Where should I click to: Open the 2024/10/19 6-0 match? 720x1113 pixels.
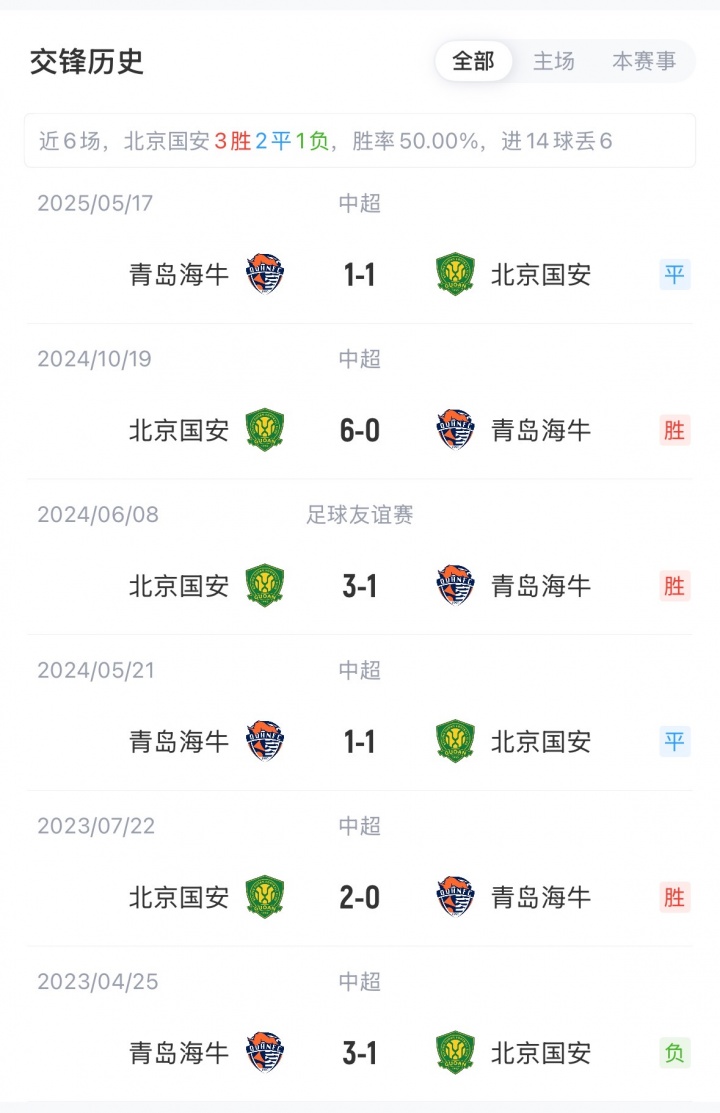coord(360,430)
